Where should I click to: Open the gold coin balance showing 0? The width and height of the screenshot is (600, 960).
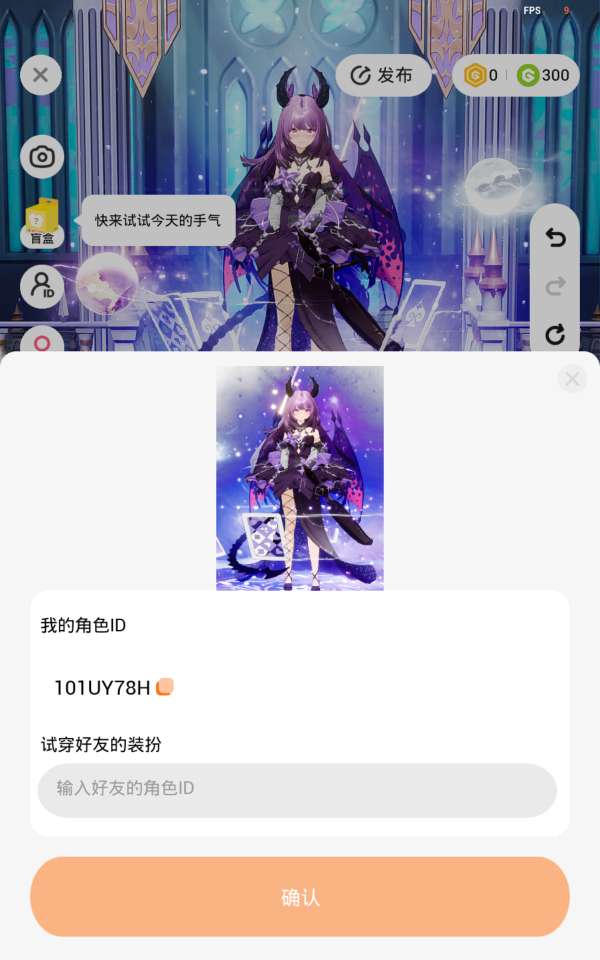click(x=481, y=75)
